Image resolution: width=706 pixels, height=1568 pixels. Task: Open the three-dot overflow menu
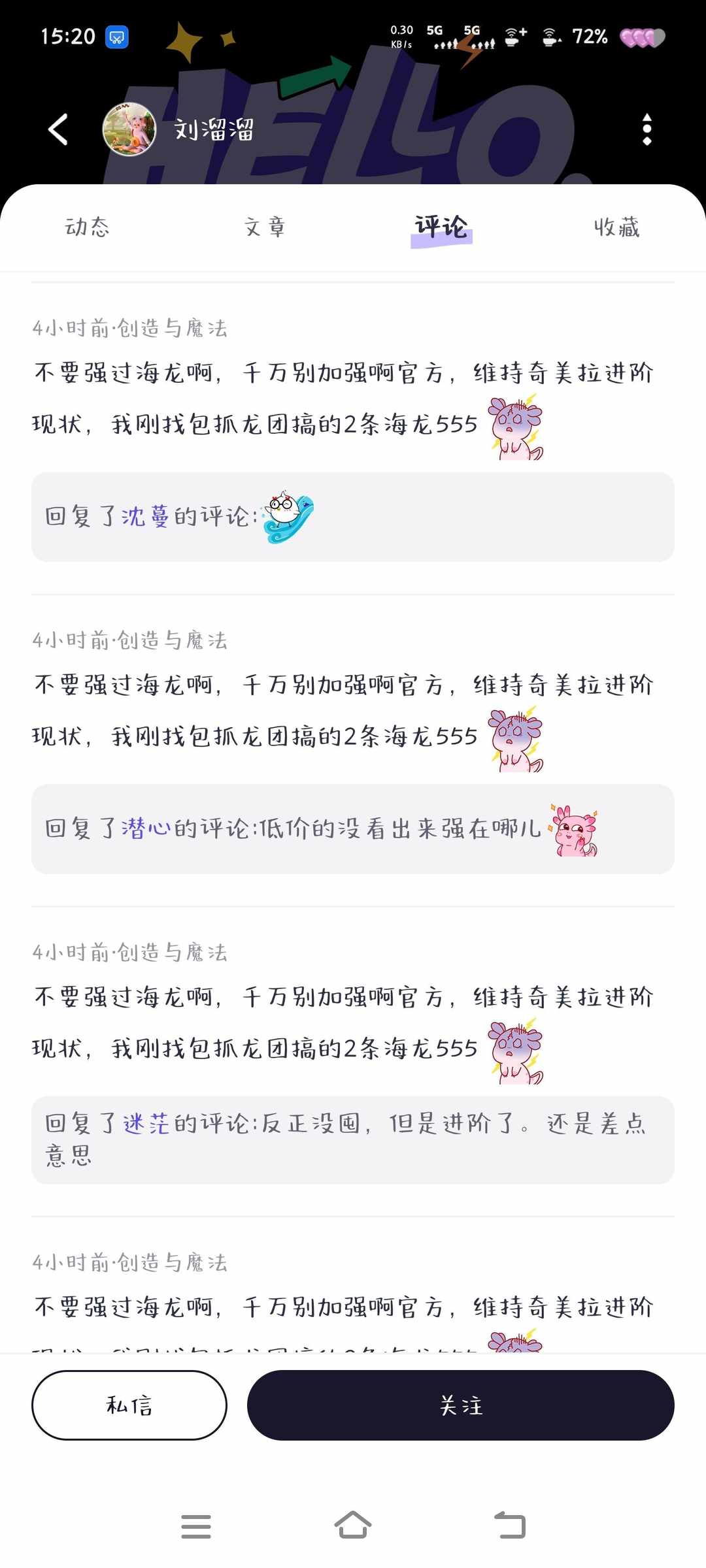(648, 129)
